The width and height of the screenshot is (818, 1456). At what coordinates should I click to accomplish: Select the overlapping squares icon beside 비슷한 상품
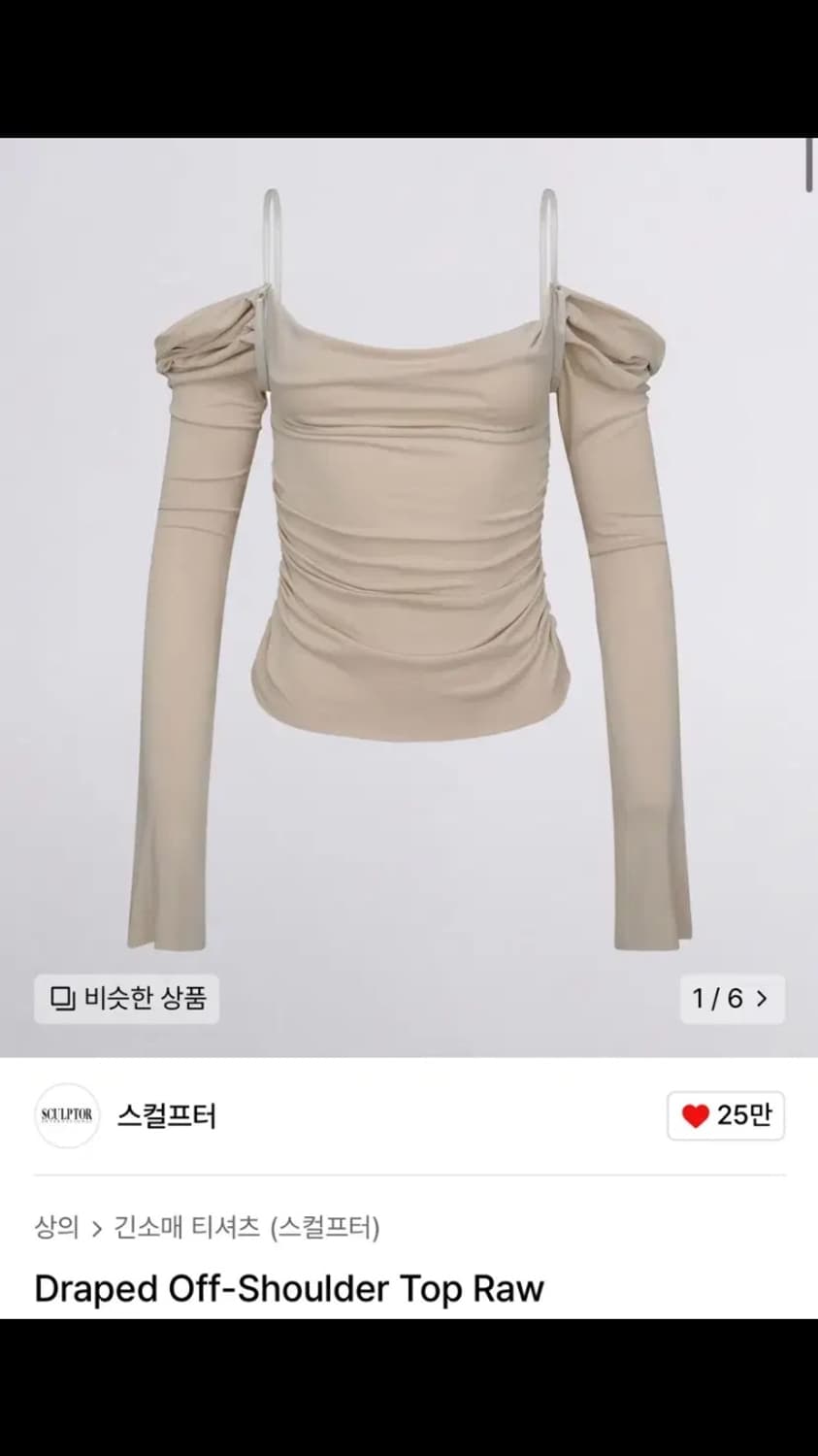pos(61,999)
